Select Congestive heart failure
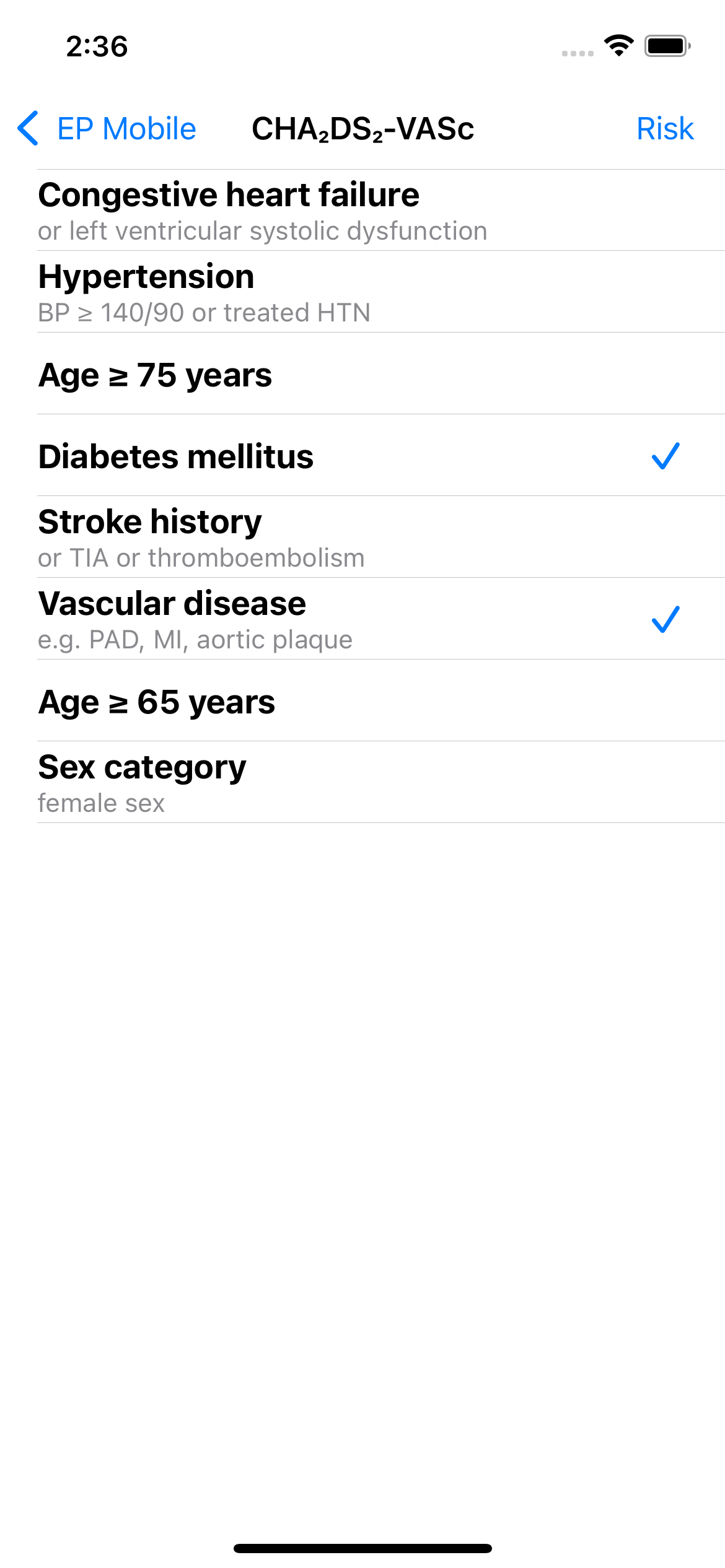This screenshot has height=1568, width=725. pos(362,210)
